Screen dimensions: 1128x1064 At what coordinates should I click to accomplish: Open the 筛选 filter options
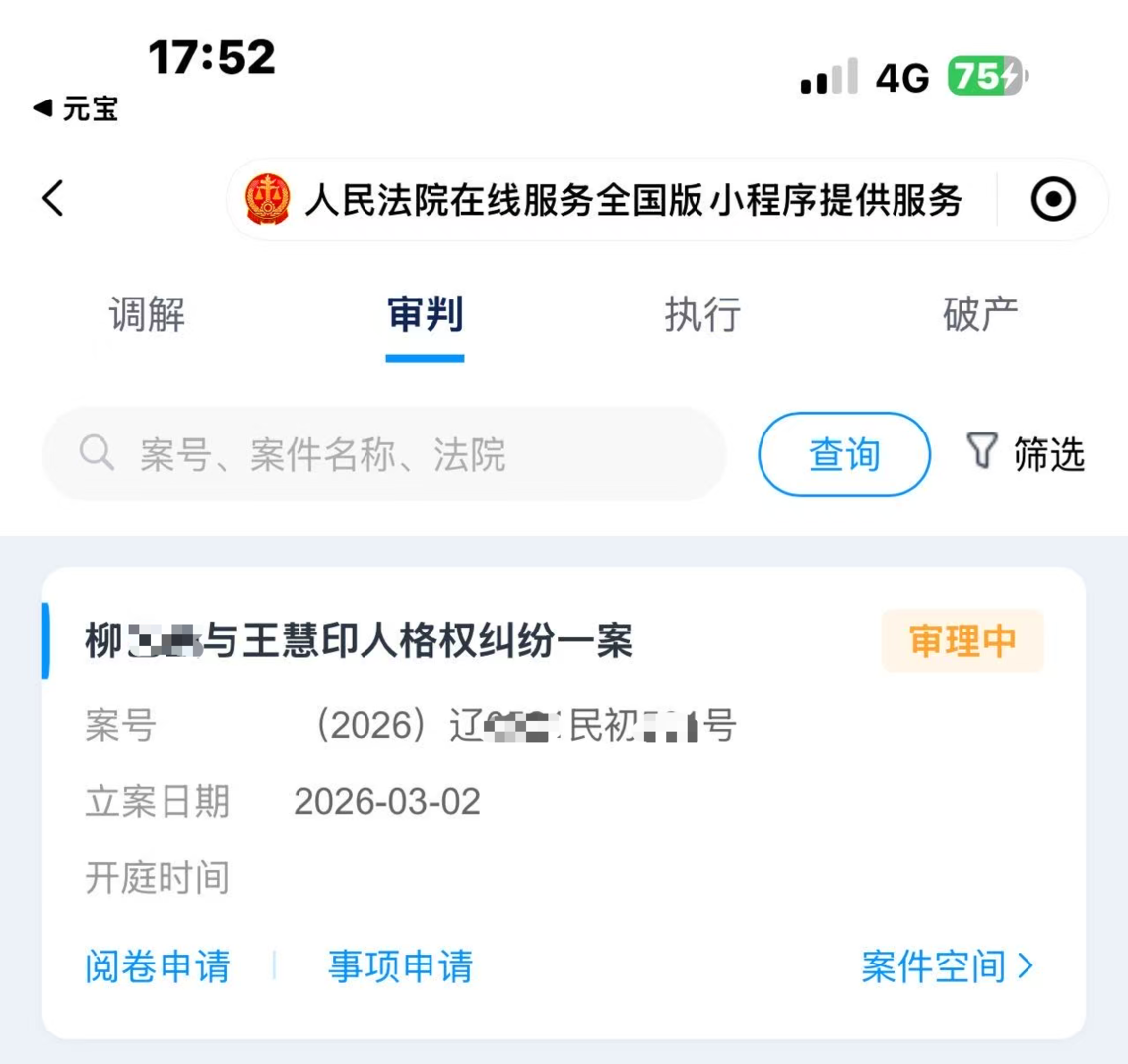pos(1026,454)
